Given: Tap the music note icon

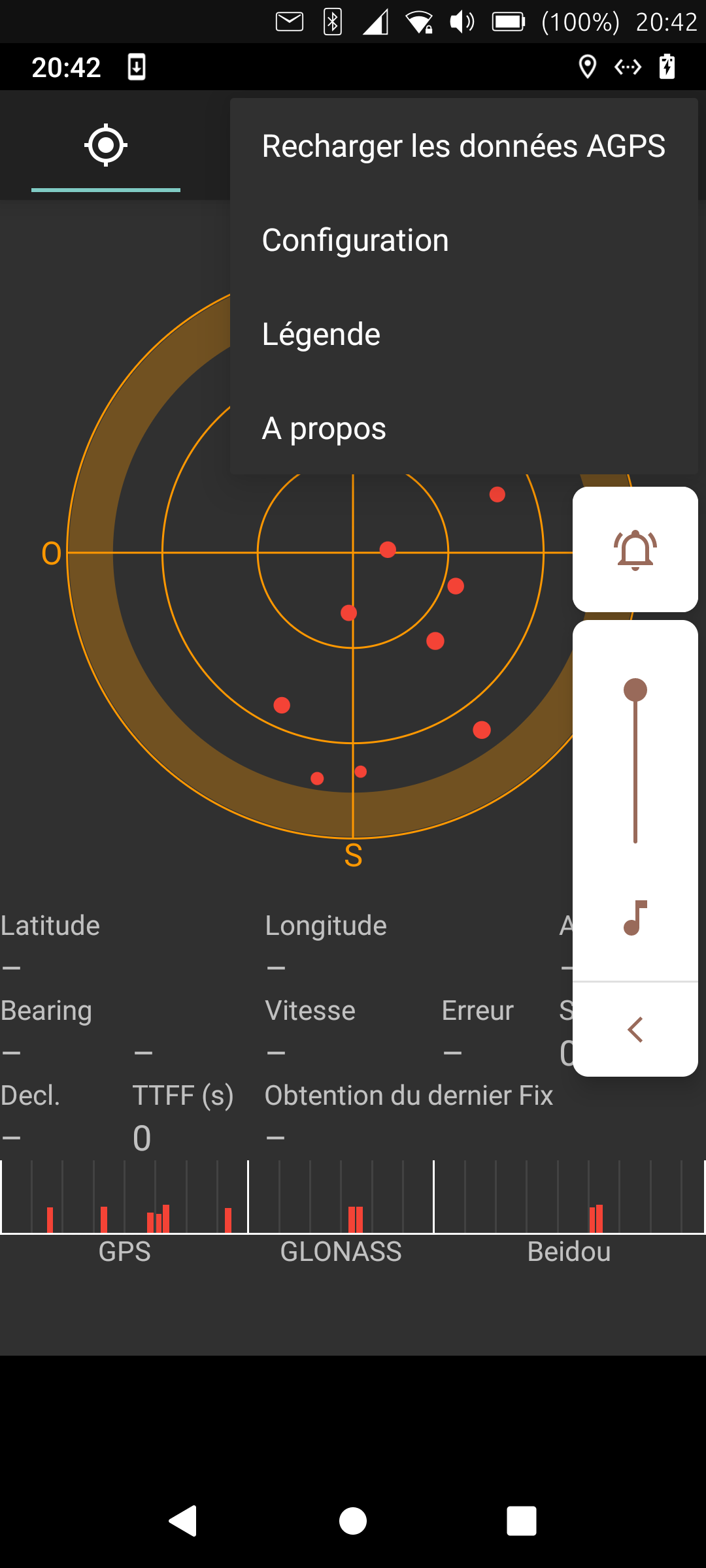Looking at the screenshot, I should 635,918.
